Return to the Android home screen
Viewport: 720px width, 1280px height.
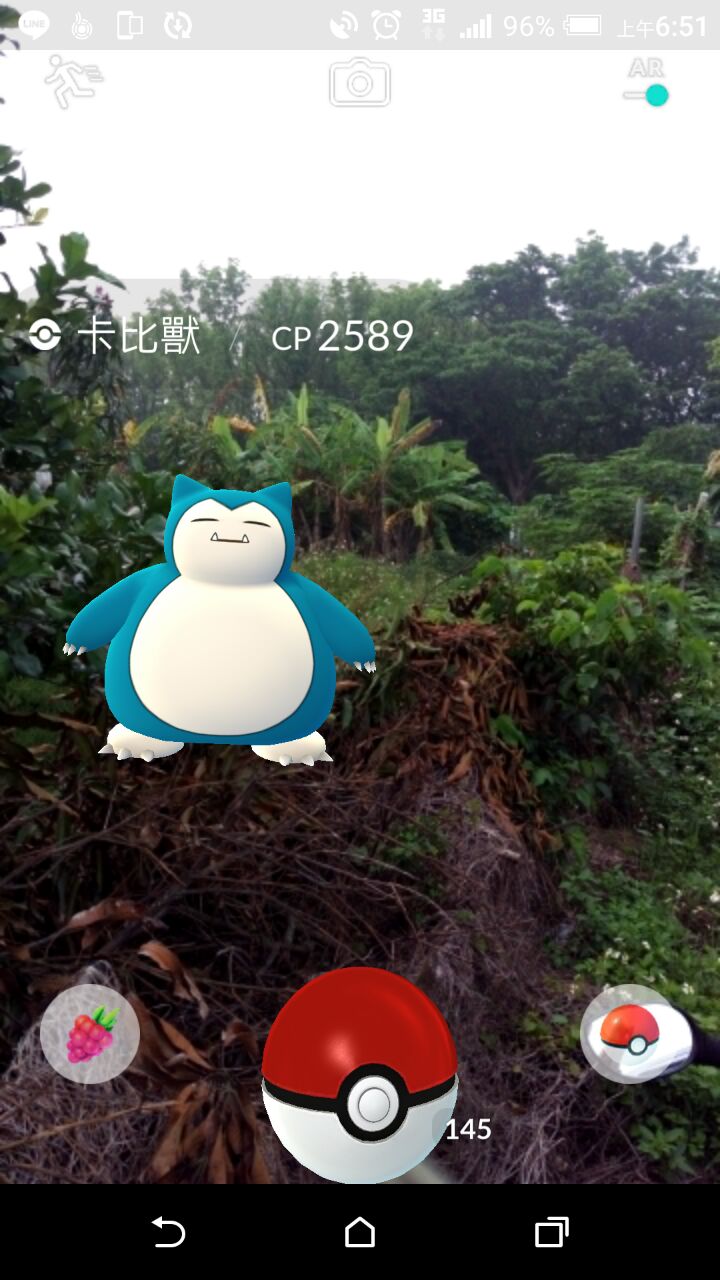pyautogui.click(x=360, y=1232)
